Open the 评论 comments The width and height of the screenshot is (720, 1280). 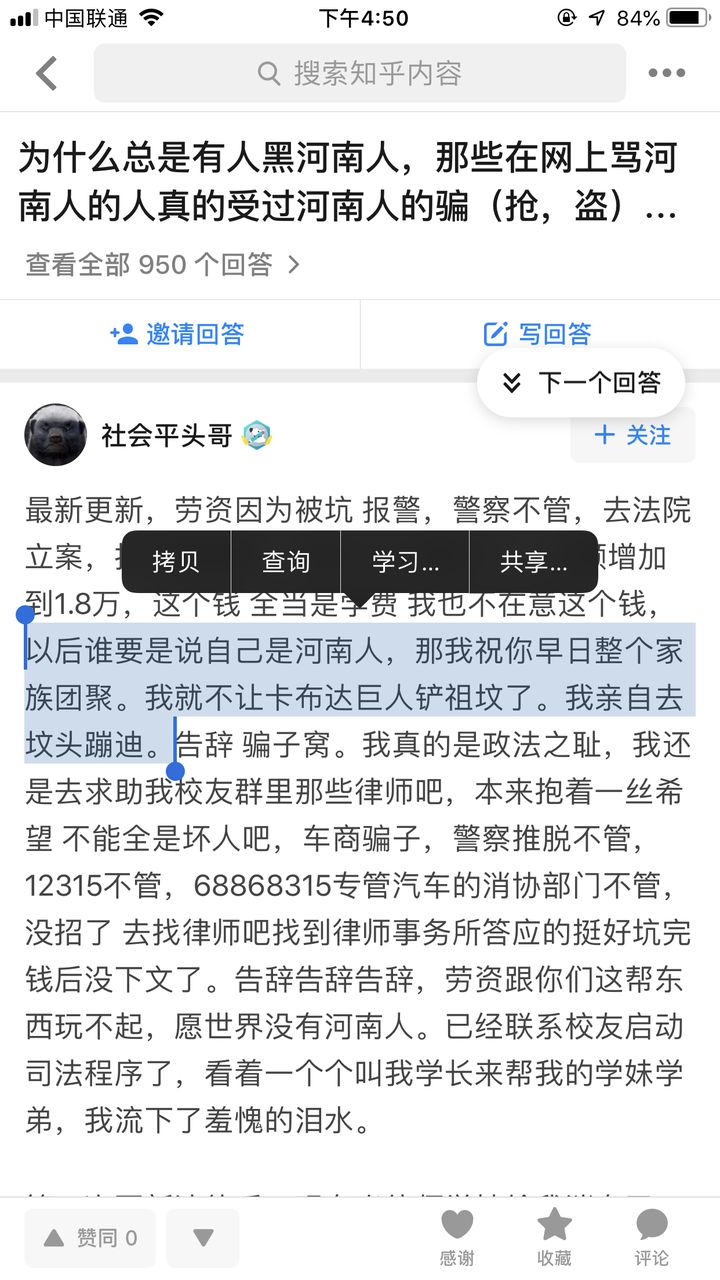coord(651,1237)
